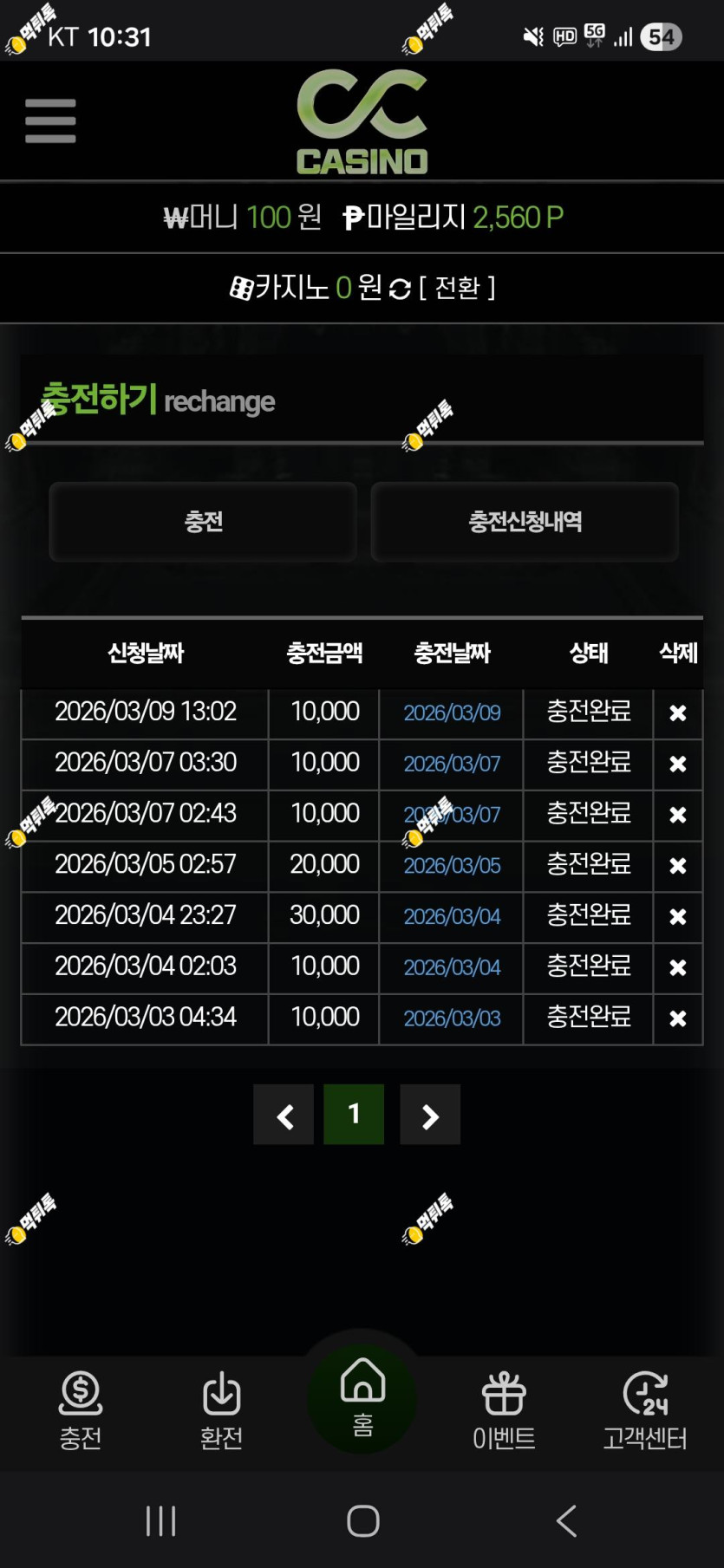This screenshot has width=724, height=1568.
Task: Open 이벤트 in the bottom navigation
Action: point(504,1411)
